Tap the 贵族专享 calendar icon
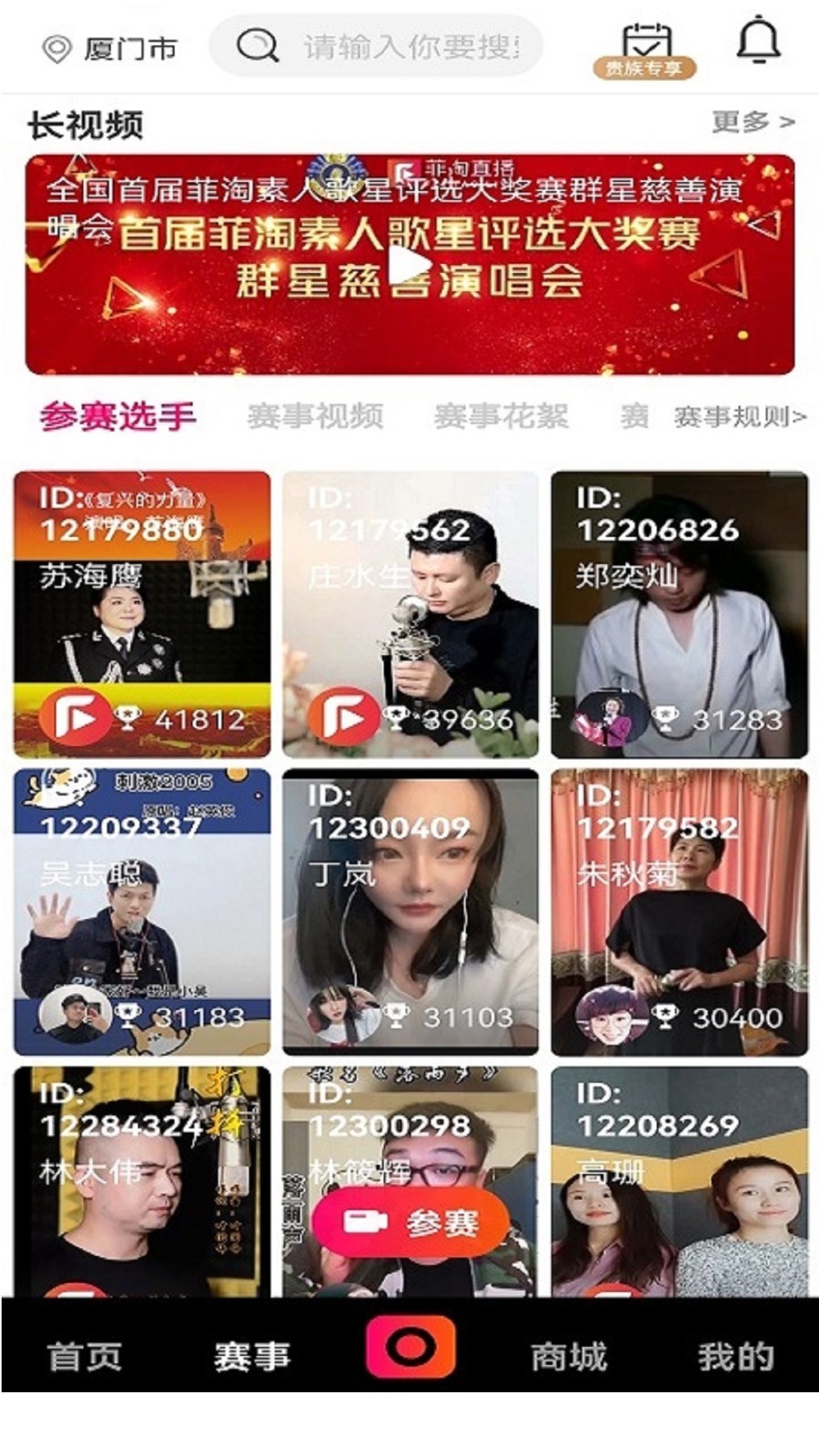 click(x=645, y=50)
